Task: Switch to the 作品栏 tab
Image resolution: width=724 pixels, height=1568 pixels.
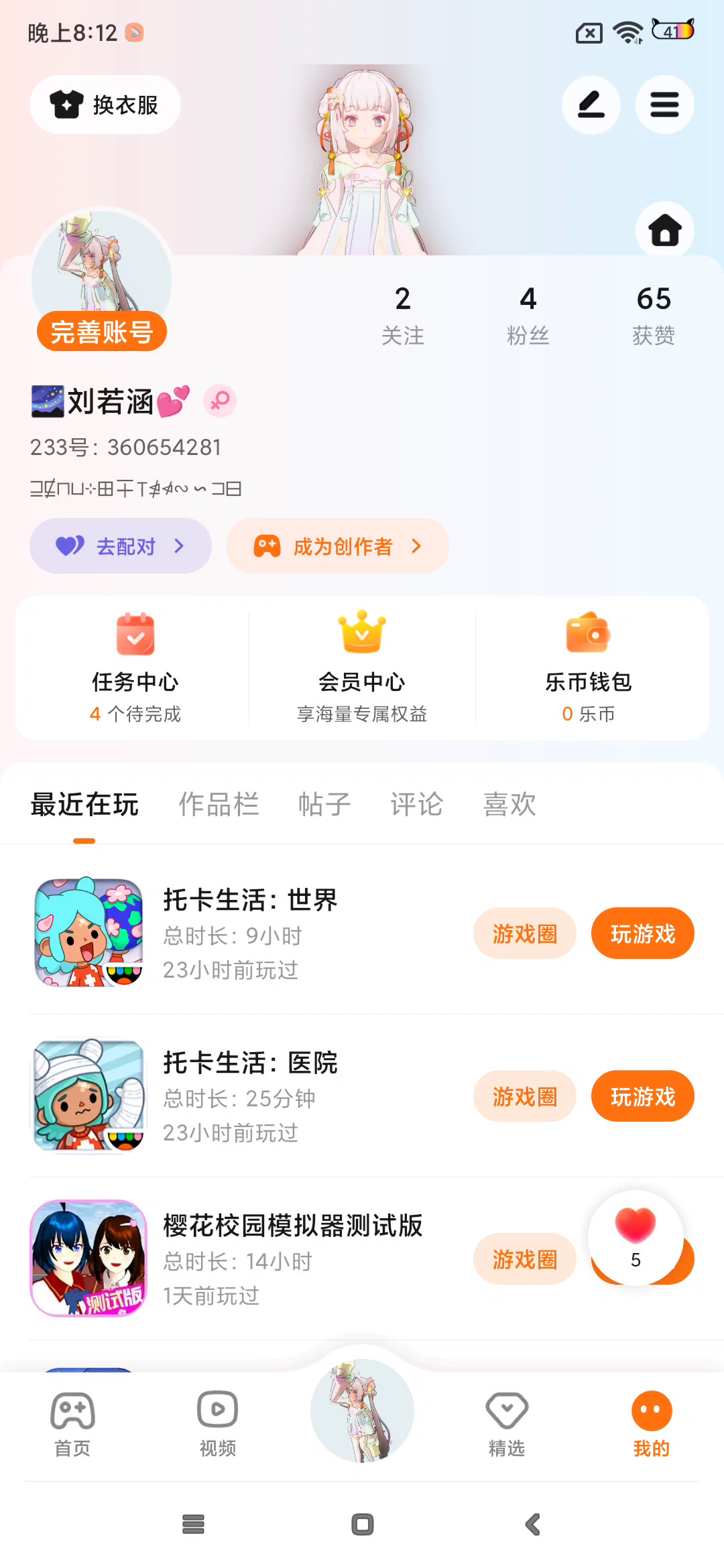Action: pos(219,804)
